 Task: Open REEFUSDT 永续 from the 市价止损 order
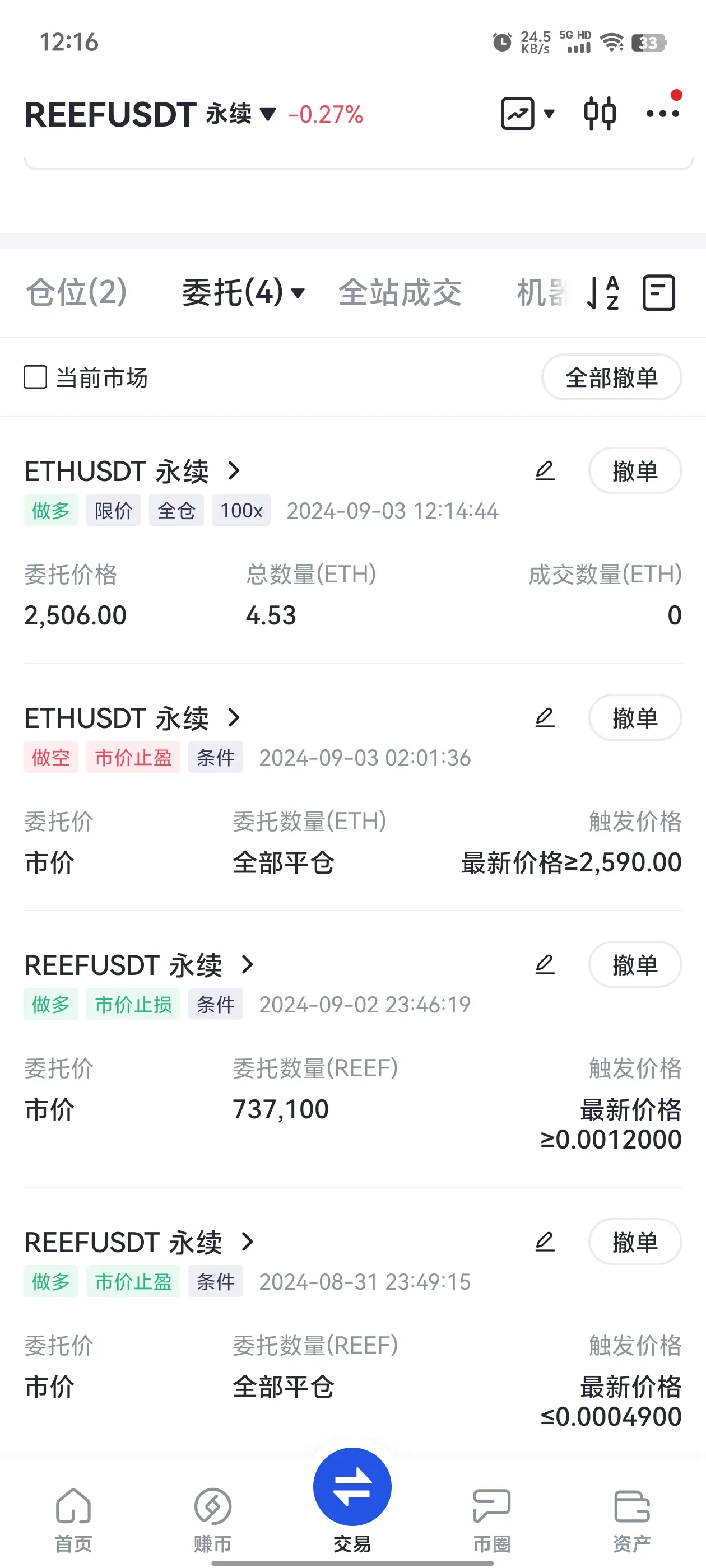coord(139,965)
